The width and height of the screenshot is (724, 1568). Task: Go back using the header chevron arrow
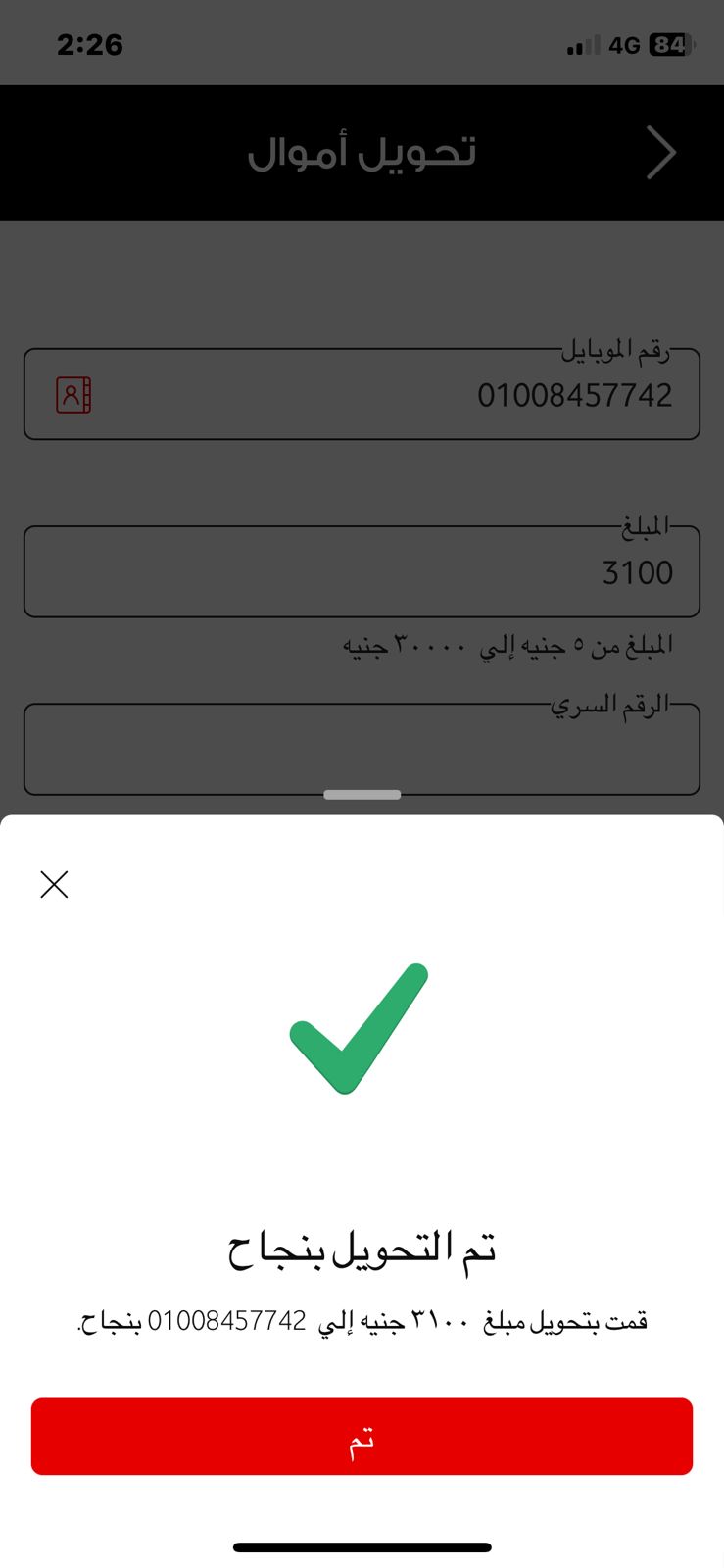(x=661, y=153)
